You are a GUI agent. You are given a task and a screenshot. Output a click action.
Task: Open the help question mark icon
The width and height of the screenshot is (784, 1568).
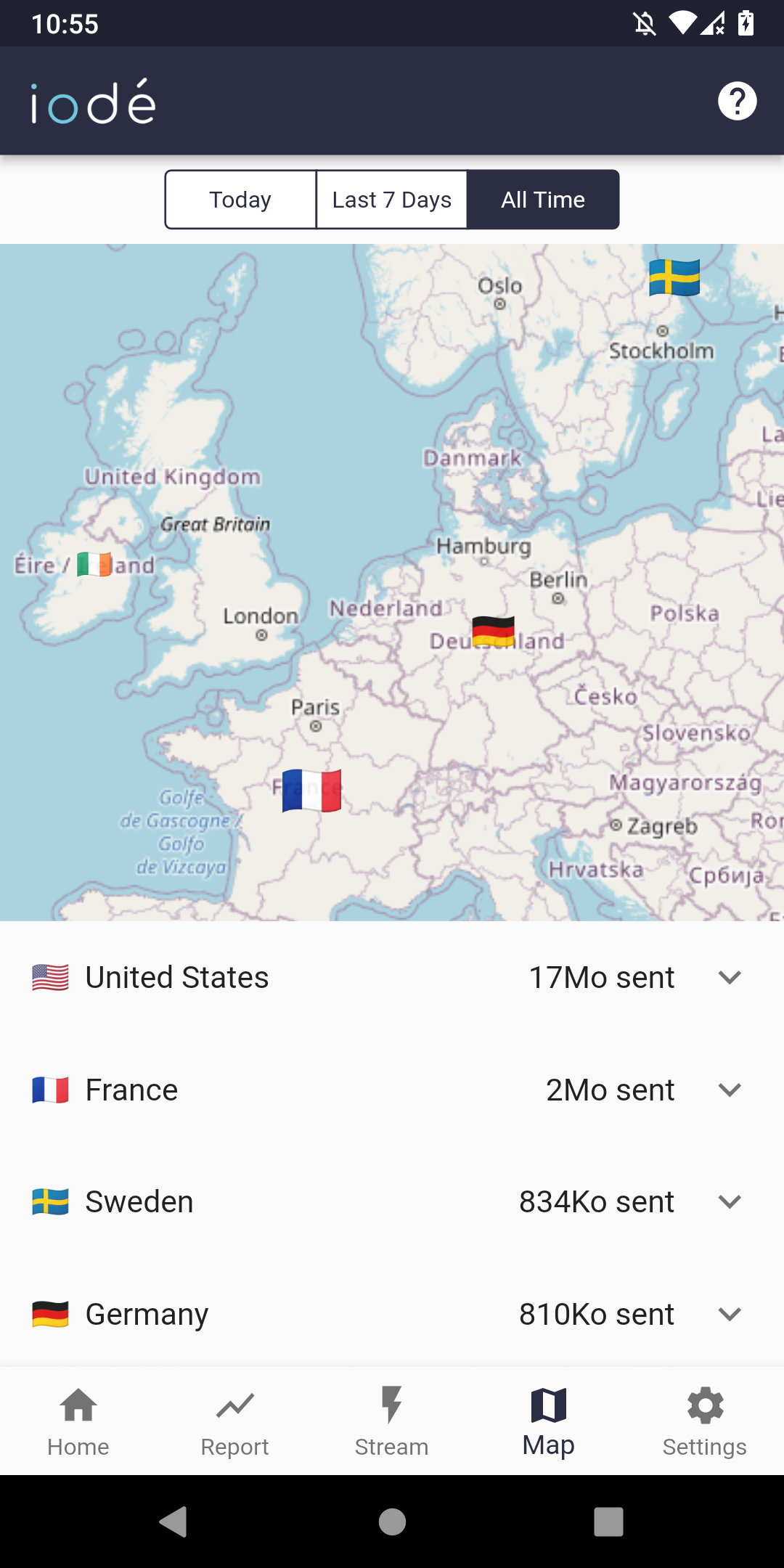737,101
